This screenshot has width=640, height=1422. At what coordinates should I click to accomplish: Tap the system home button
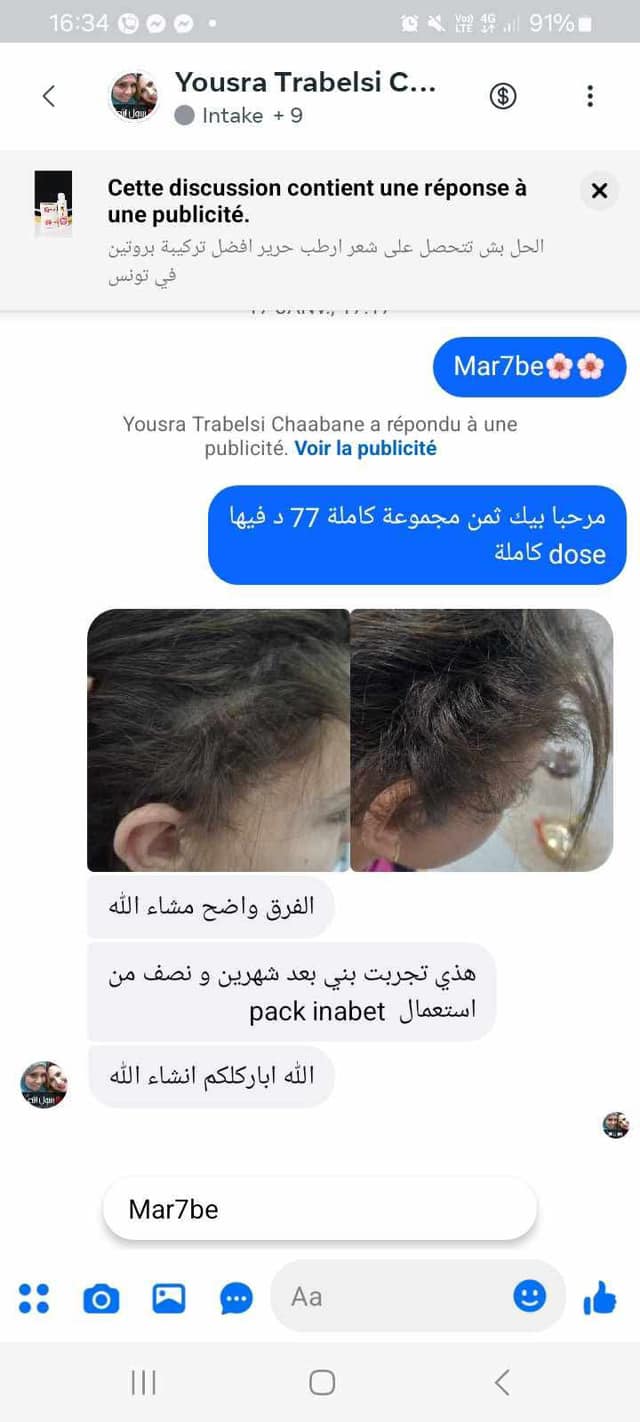click(321, 1382)
